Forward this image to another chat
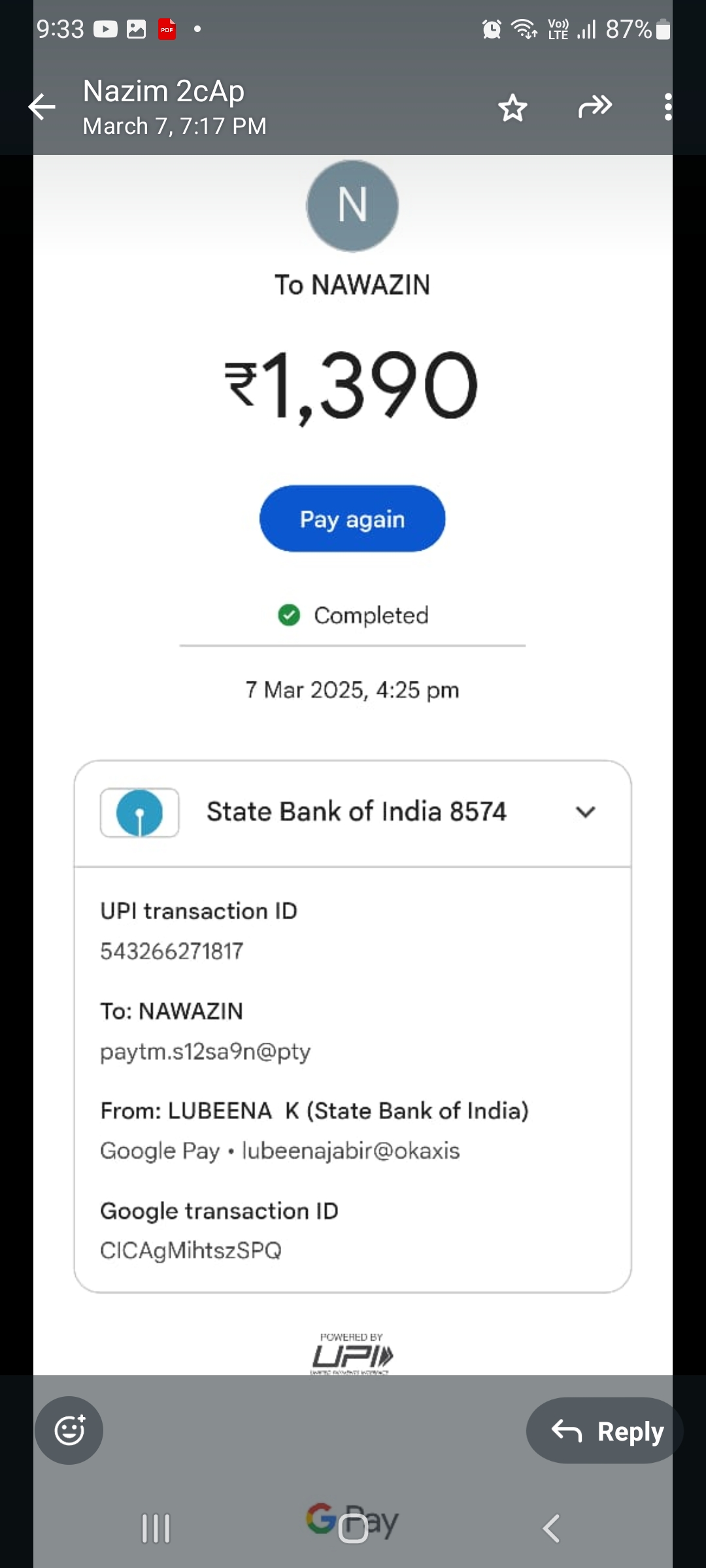This screenshot has height=1568, width=706. coord(595,106)
